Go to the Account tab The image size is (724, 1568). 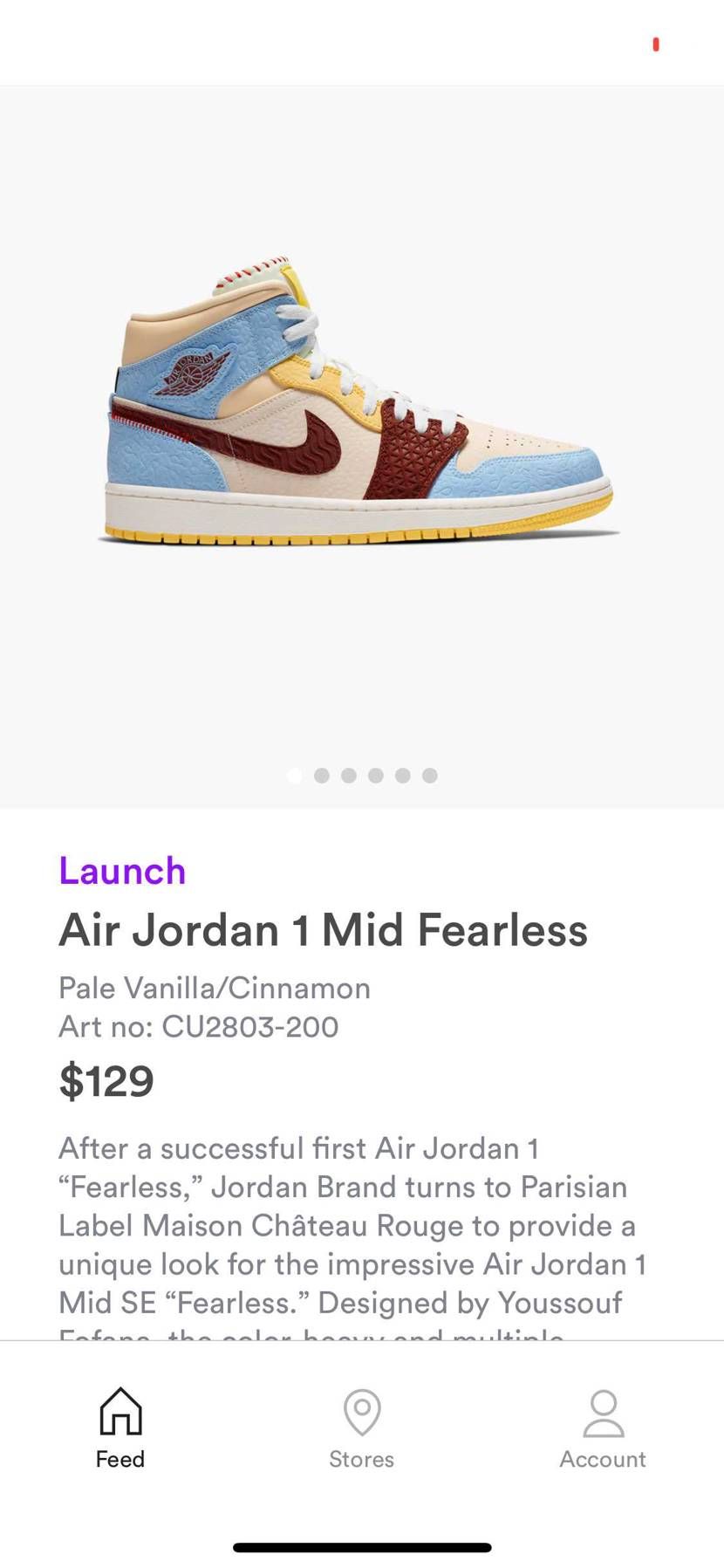pyautogui.click(x=603, y=1429)
